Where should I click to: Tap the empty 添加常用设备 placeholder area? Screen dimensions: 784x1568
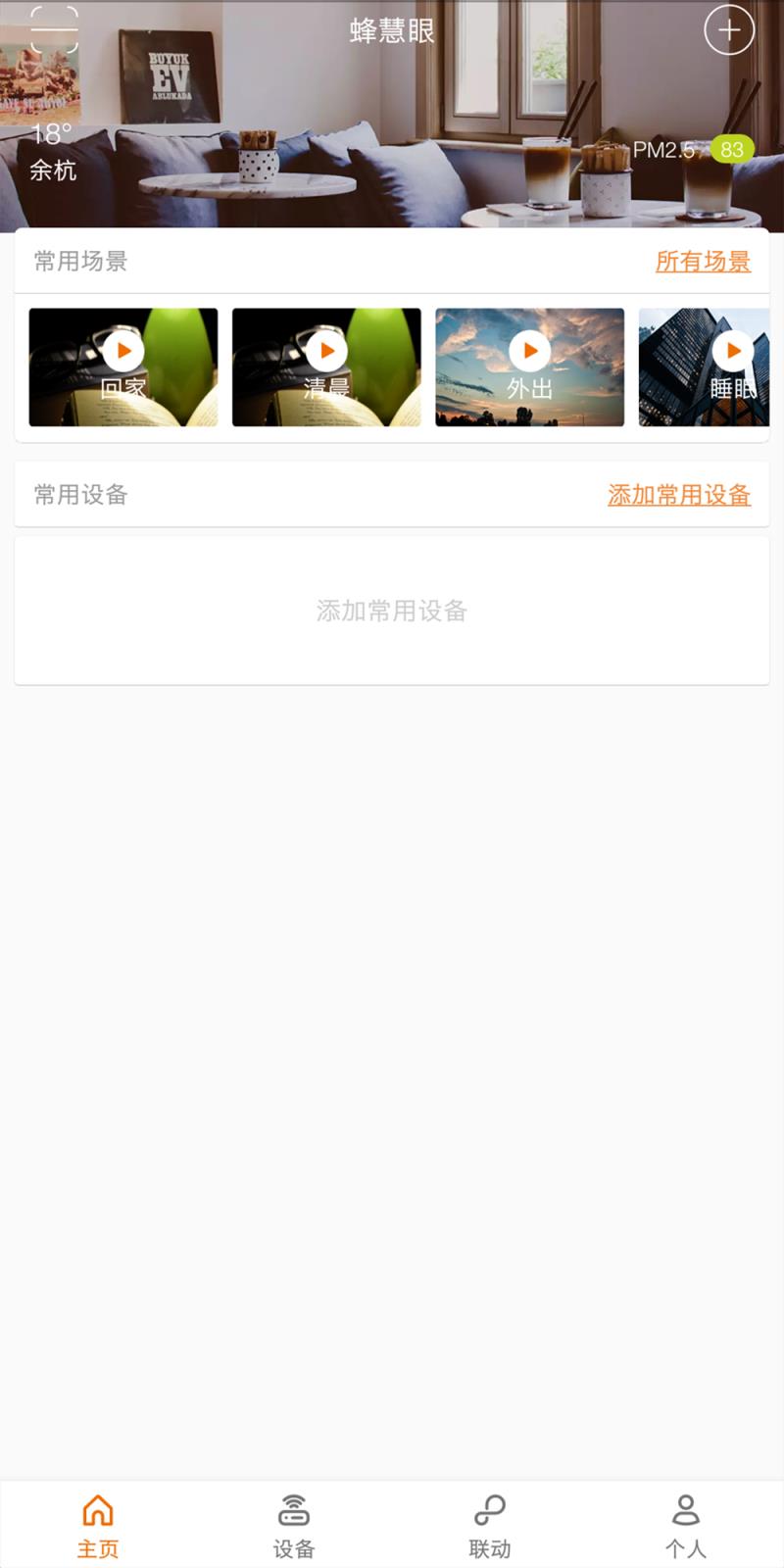click(392, 610)
